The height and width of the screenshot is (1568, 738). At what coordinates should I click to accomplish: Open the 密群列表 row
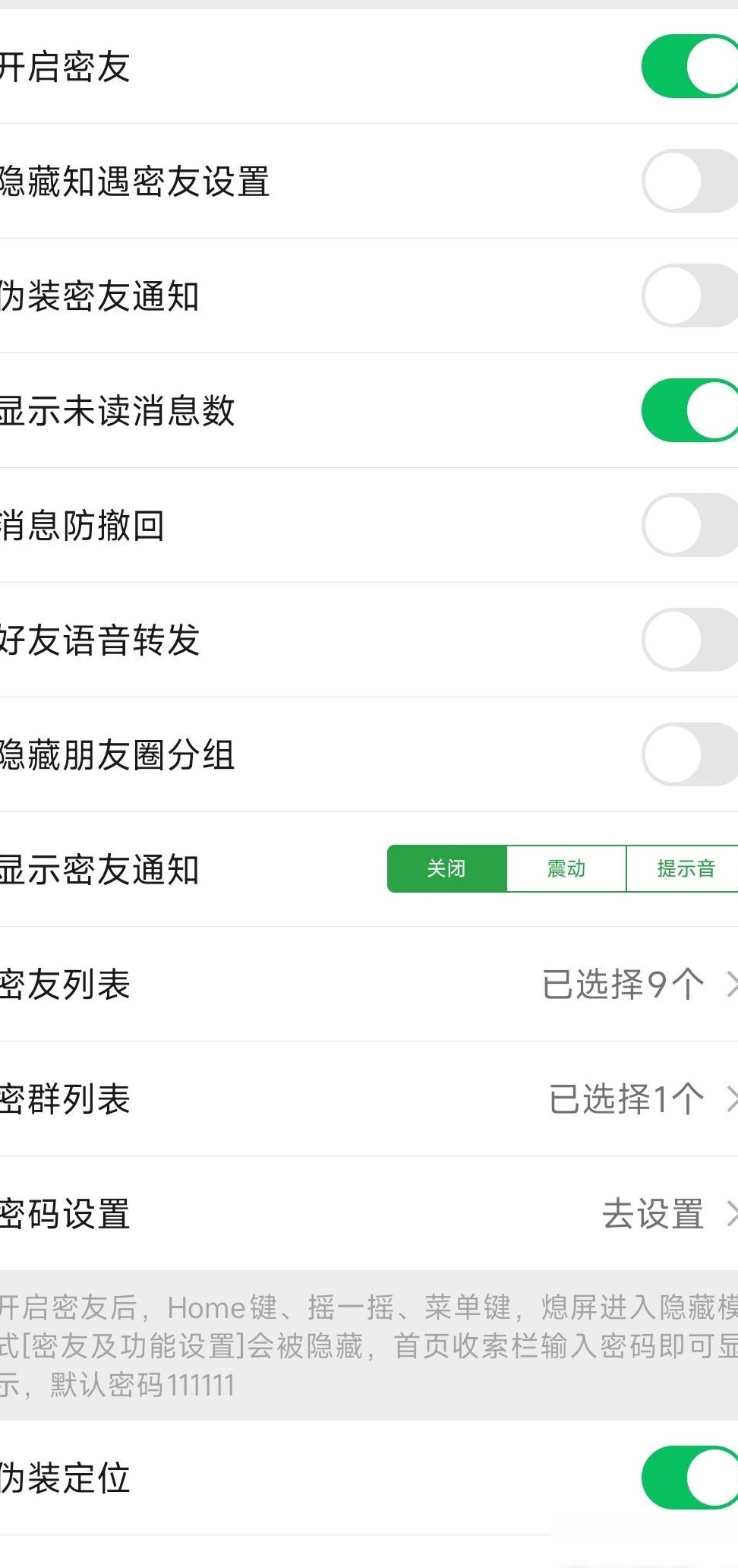click(x=369, y=1099)
